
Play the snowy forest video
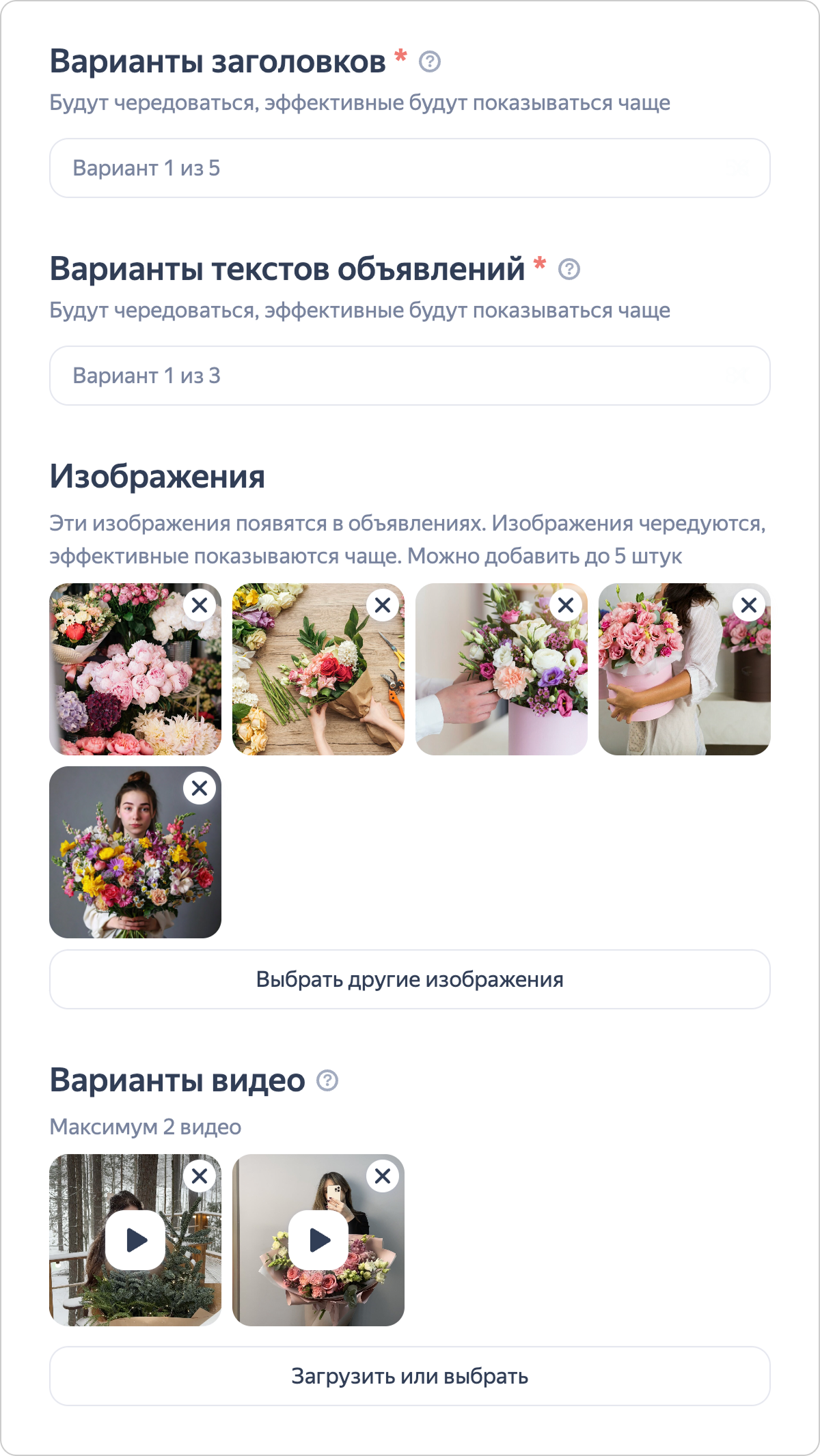tap(135, 1240)
